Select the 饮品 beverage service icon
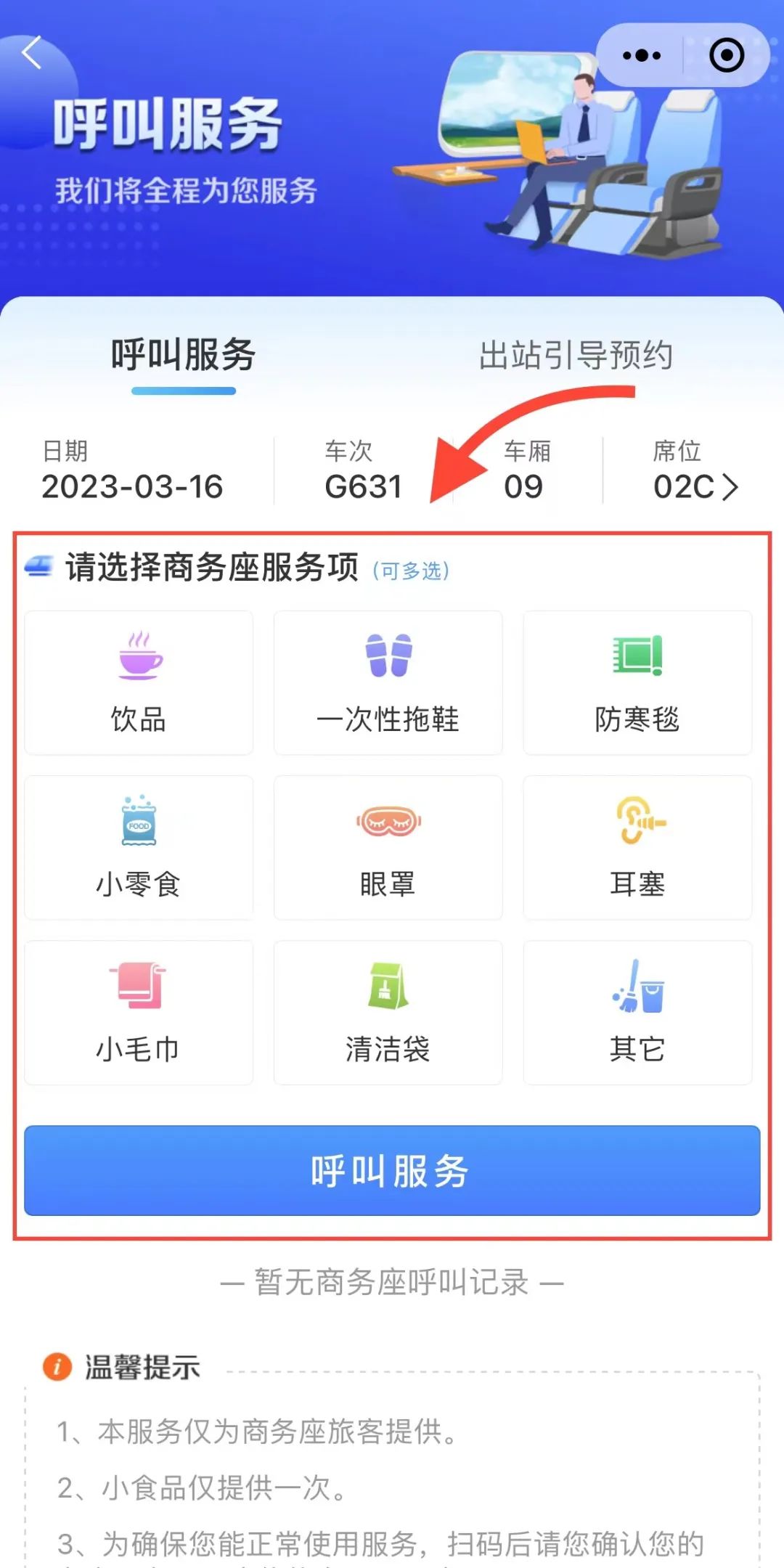This screenshot has width=784, height=1568. pyautogui.click(x=139, y=682)
